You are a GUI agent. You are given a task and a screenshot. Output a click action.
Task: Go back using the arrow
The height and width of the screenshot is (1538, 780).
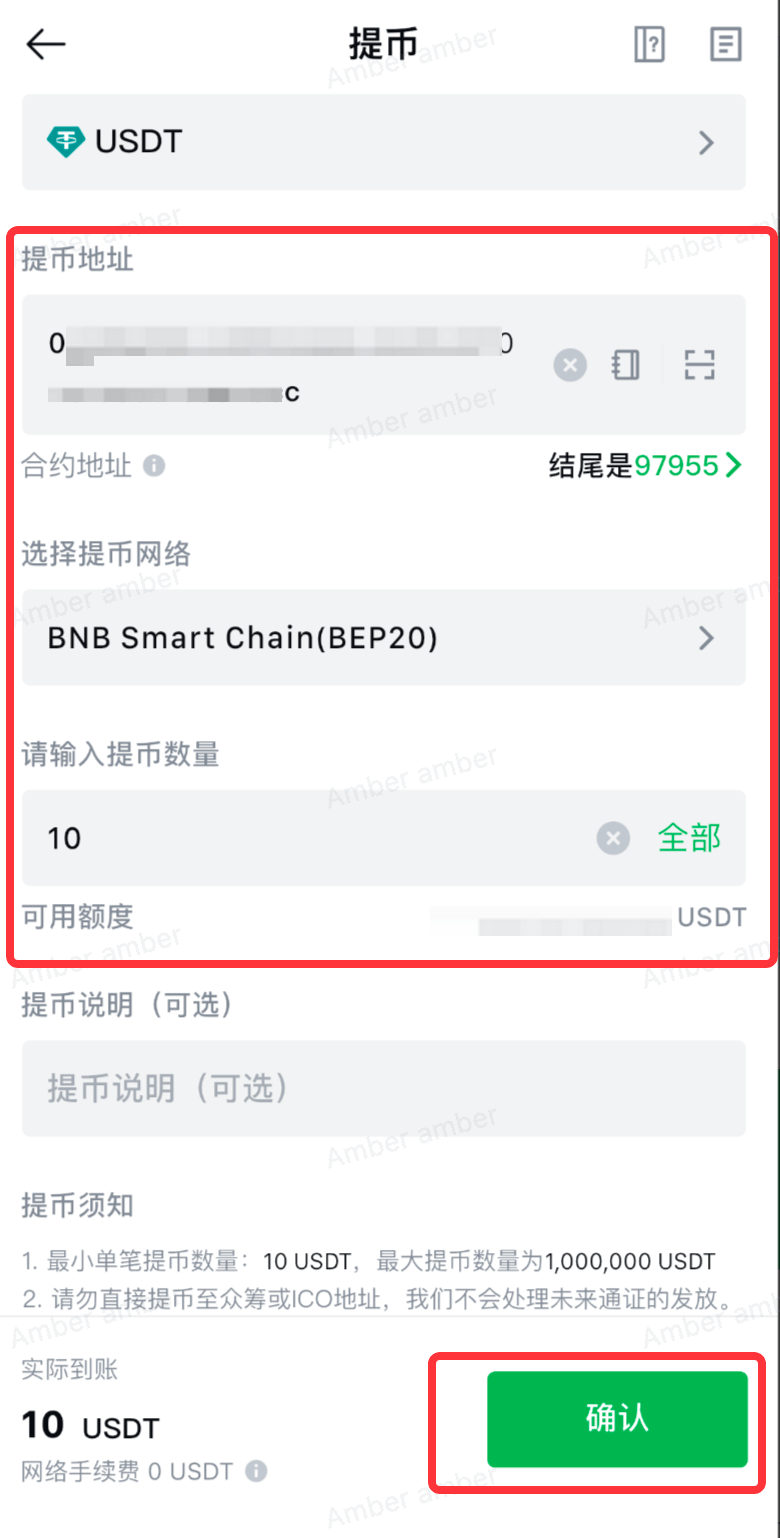pyautogui.click(x=46, y=44)
